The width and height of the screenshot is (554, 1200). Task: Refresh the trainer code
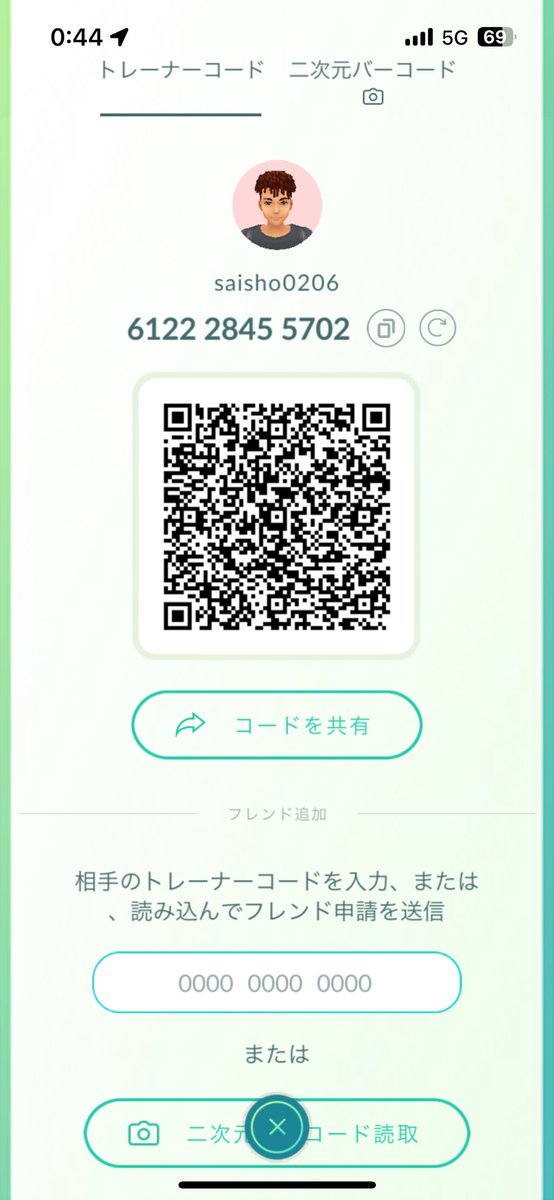(x=438, y=328)
